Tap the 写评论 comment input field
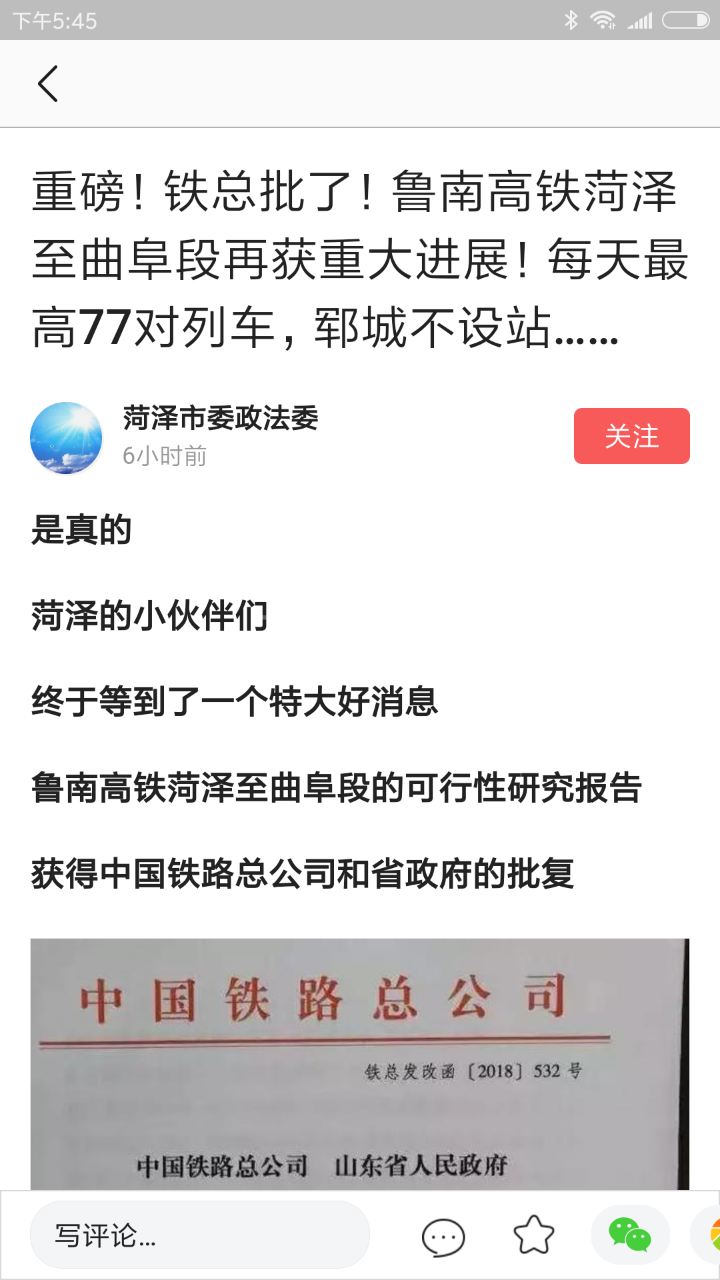Viewport: 720px width, 1280px height. point(200,1235)
